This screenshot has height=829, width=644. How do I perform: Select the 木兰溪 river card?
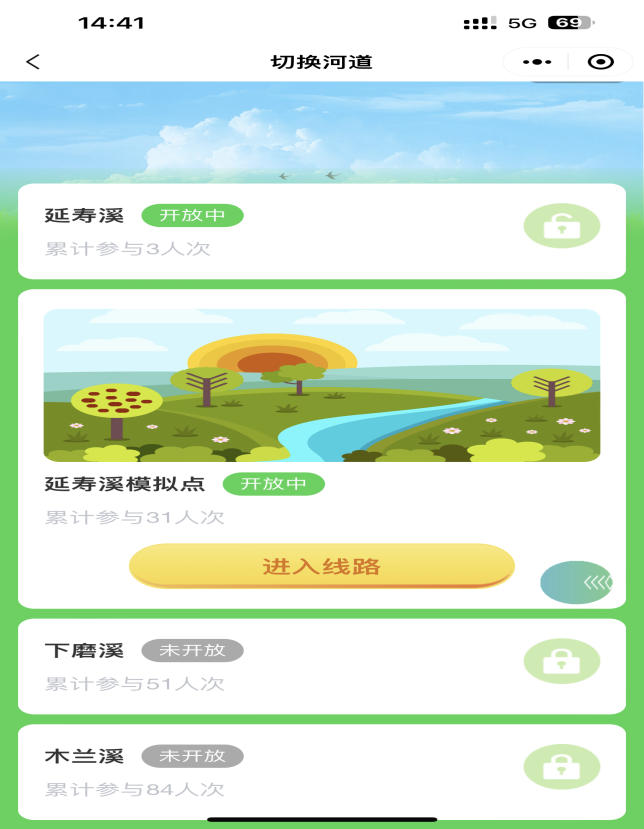[x=270, y=772]
